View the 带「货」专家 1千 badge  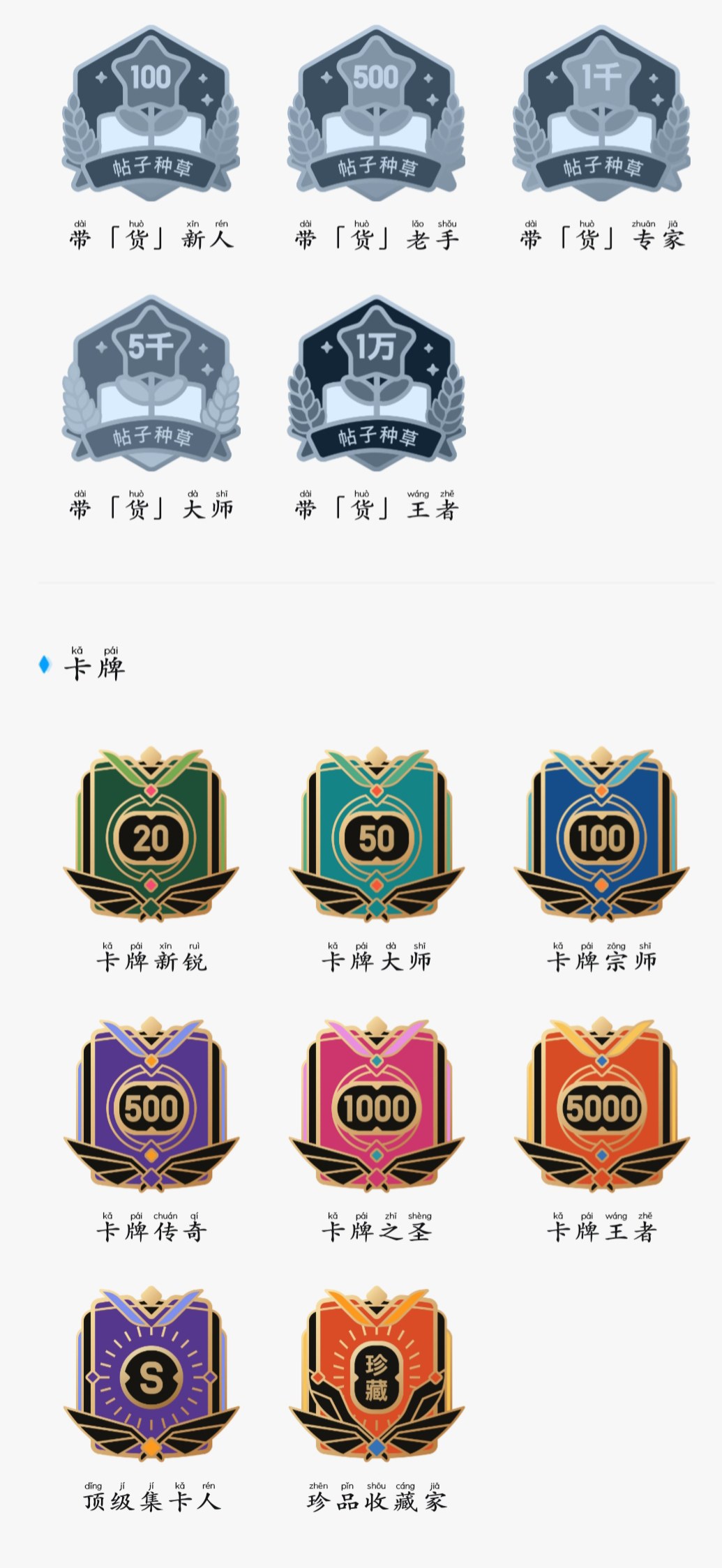[x=601, y=110]
